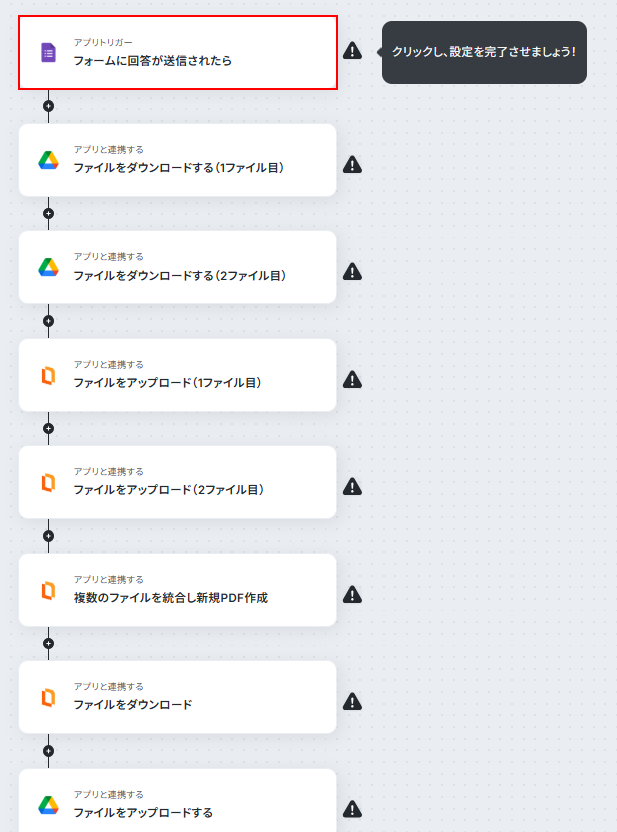Add a step below ファイルをダウンロード
This screenshot has width=617, height=832.
coord(48,750)
